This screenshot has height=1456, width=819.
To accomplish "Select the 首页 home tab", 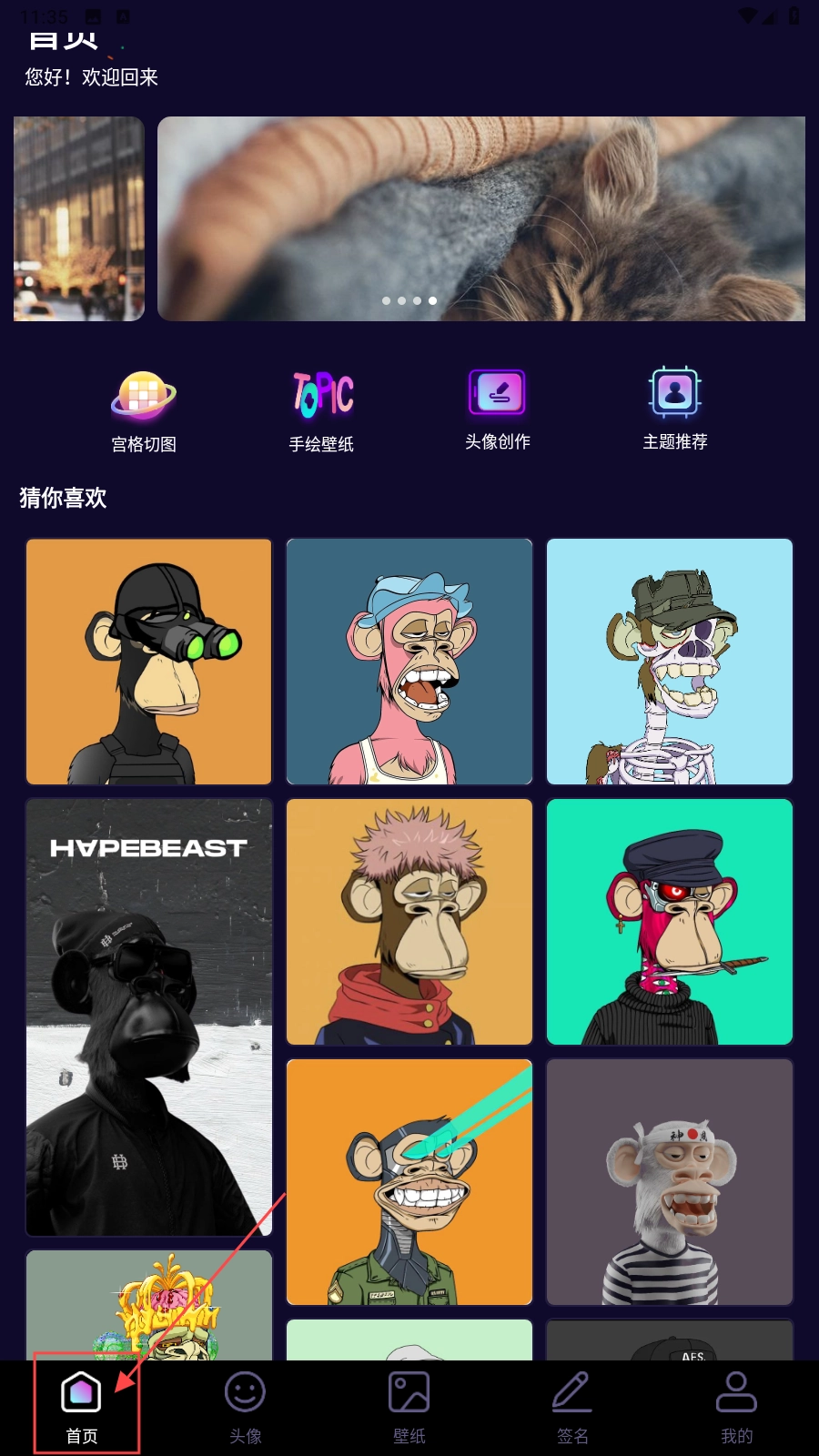I will tap(82, 1406).
